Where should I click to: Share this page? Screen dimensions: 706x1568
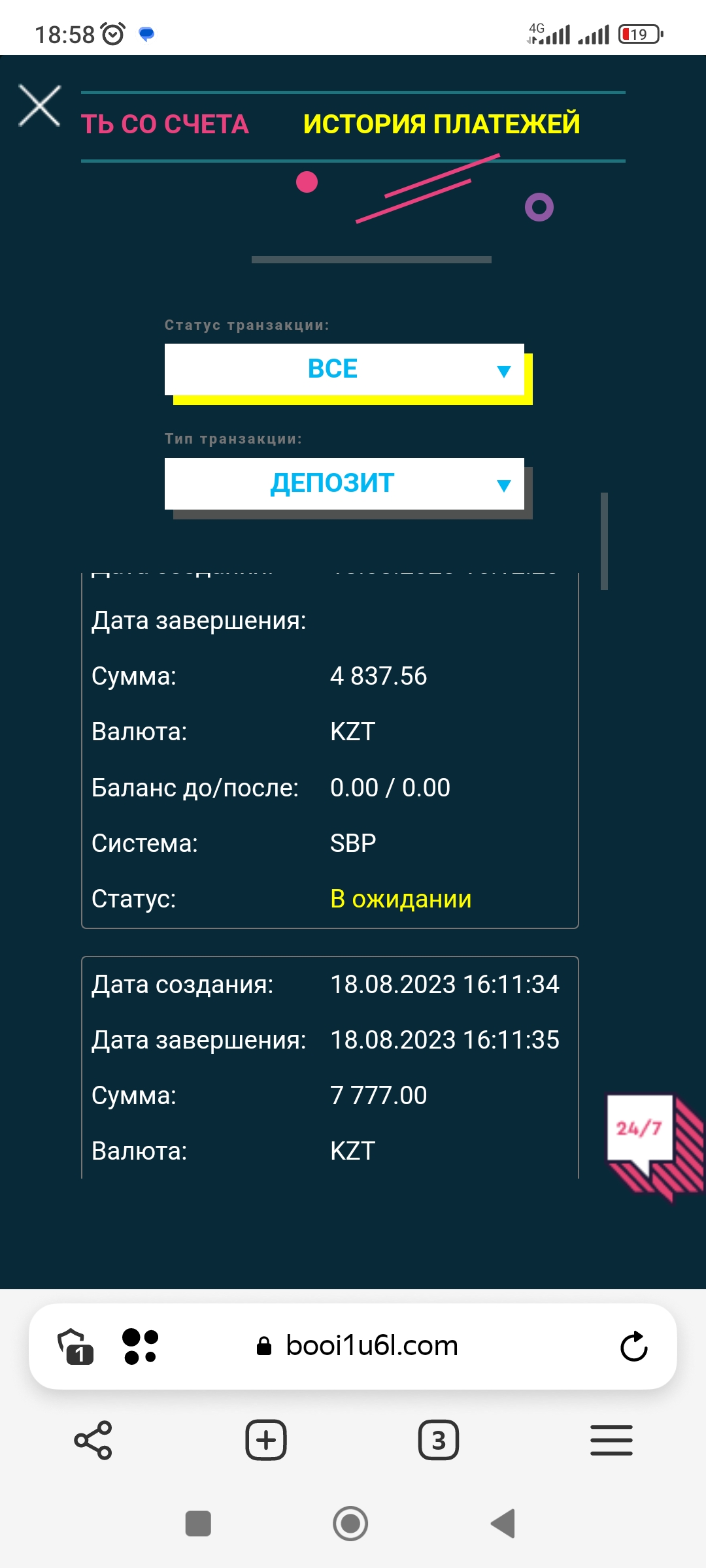tap(93, 1440)
